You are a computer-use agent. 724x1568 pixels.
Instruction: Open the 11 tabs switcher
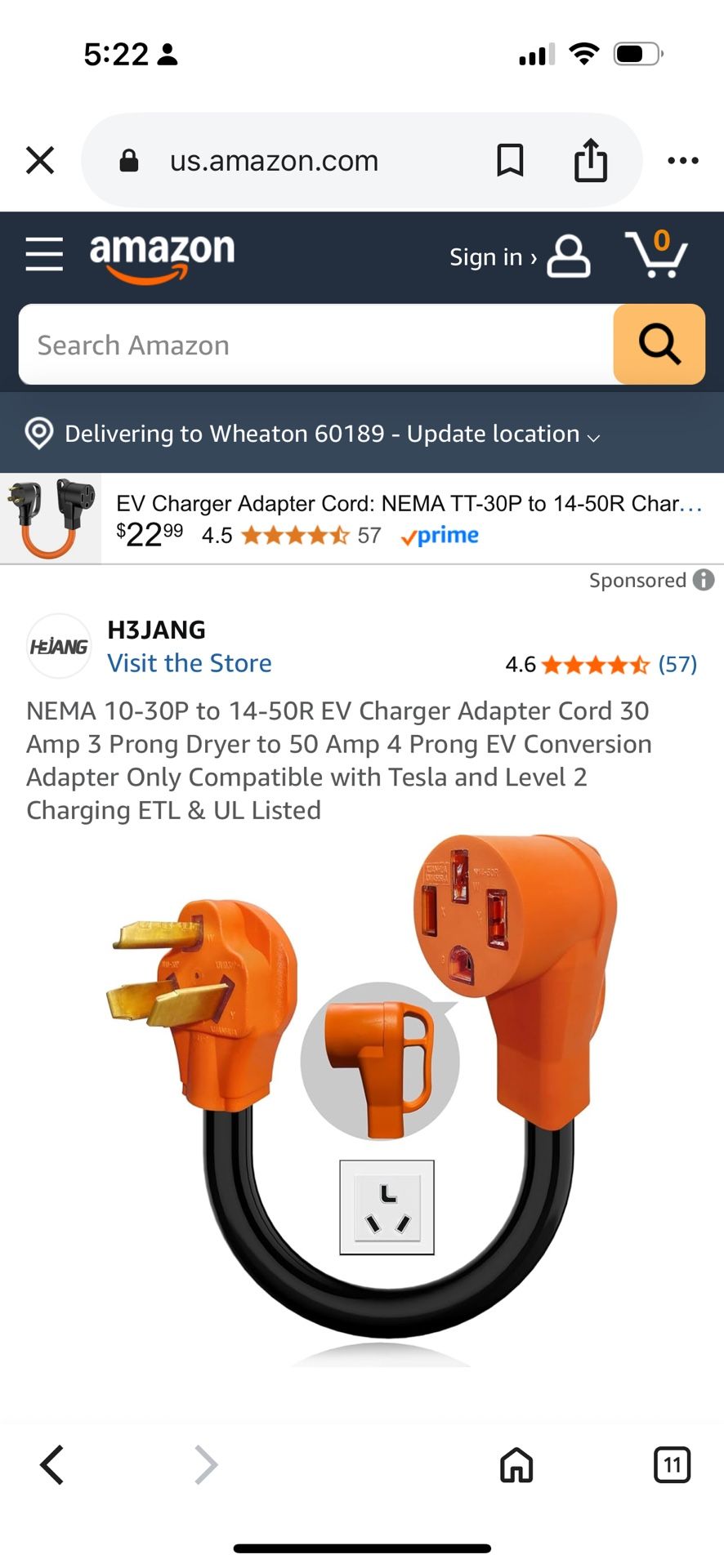tap(672, 1464)
